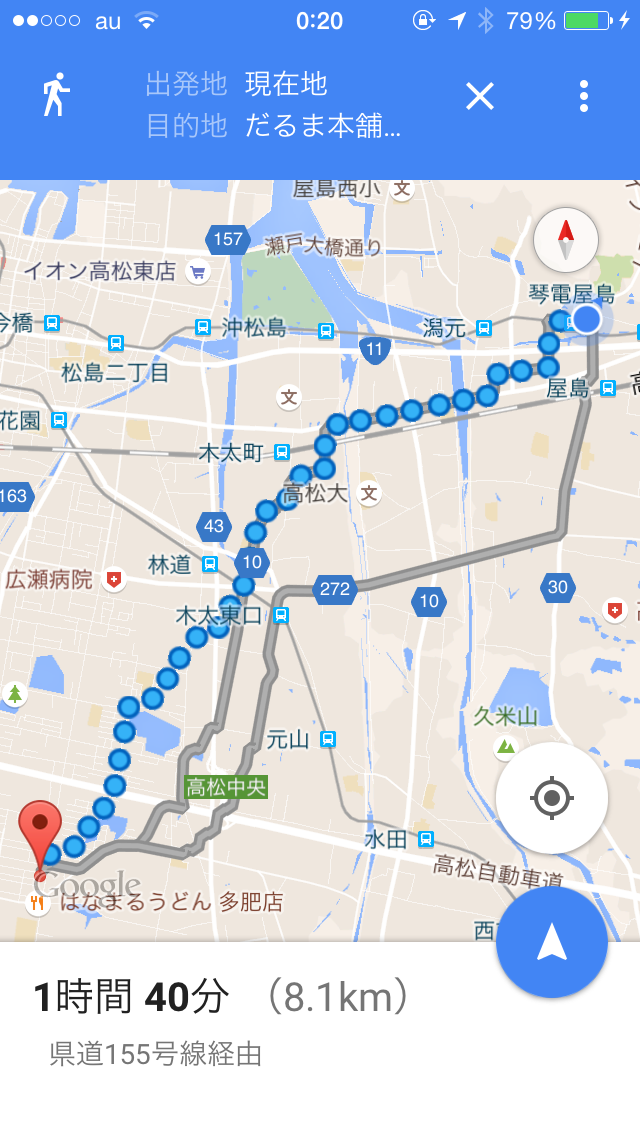This screenshot has height=1136, width=640.
Task: Change travel mode via walking icon
Action: (56, 96)
